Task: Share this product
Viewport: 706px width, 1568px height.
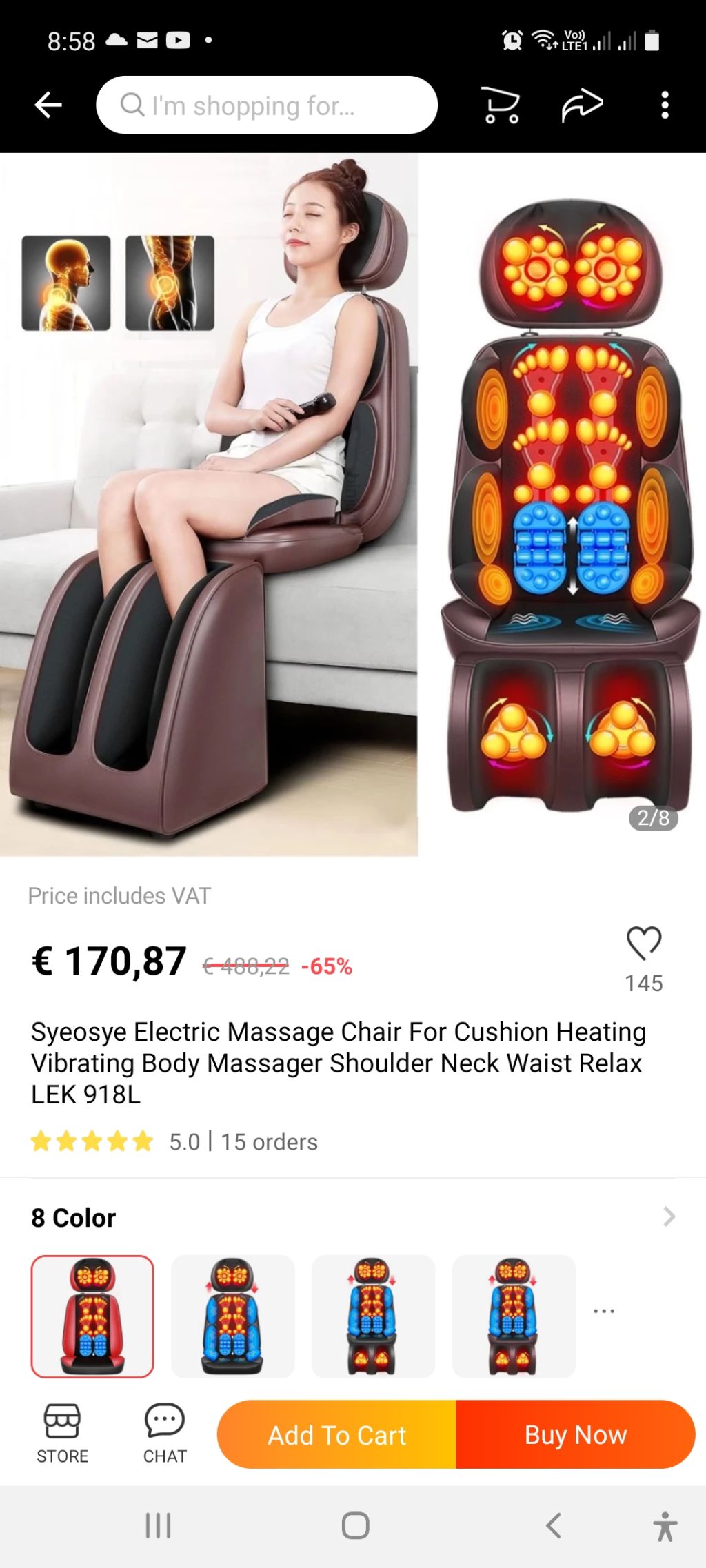Action: coord(582,105)
